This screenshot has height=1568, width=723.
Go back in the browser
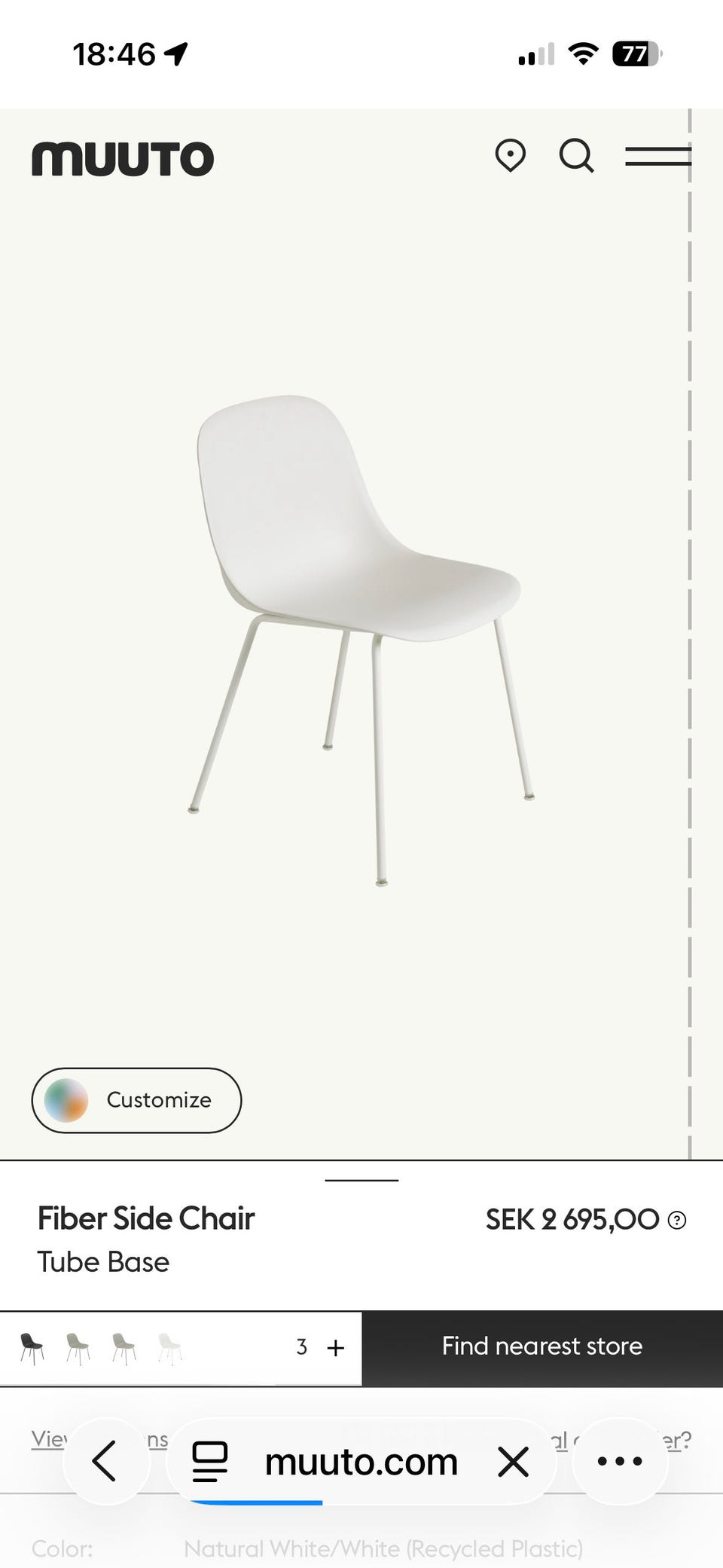(x=105, y=1460)
